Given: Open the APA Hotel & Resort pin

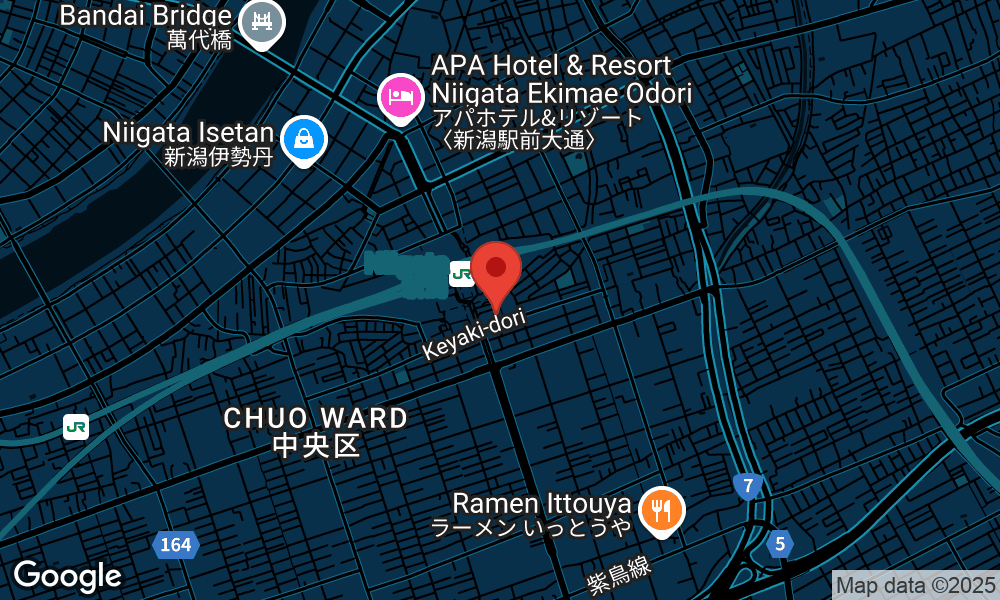Looking at the screenshot, I should (400, 97).
